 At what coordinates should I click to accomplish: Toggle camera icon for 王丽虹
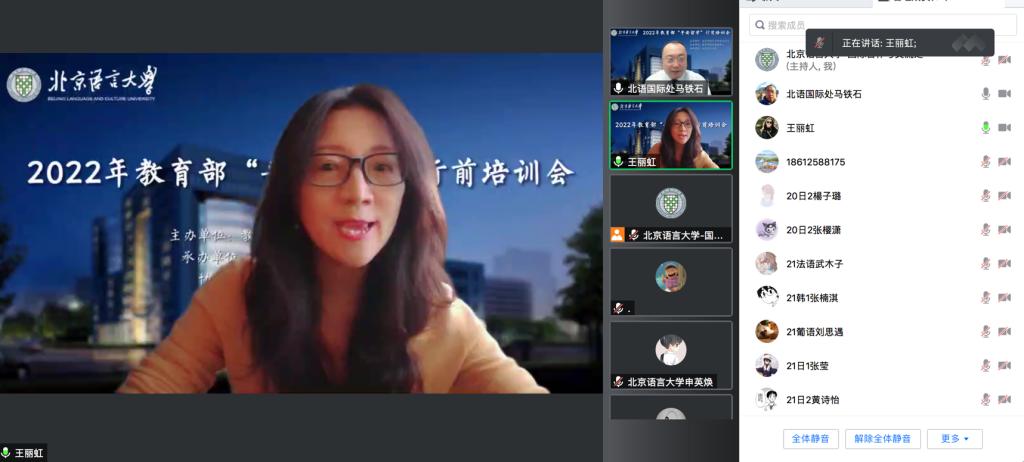click(1004, 128)
